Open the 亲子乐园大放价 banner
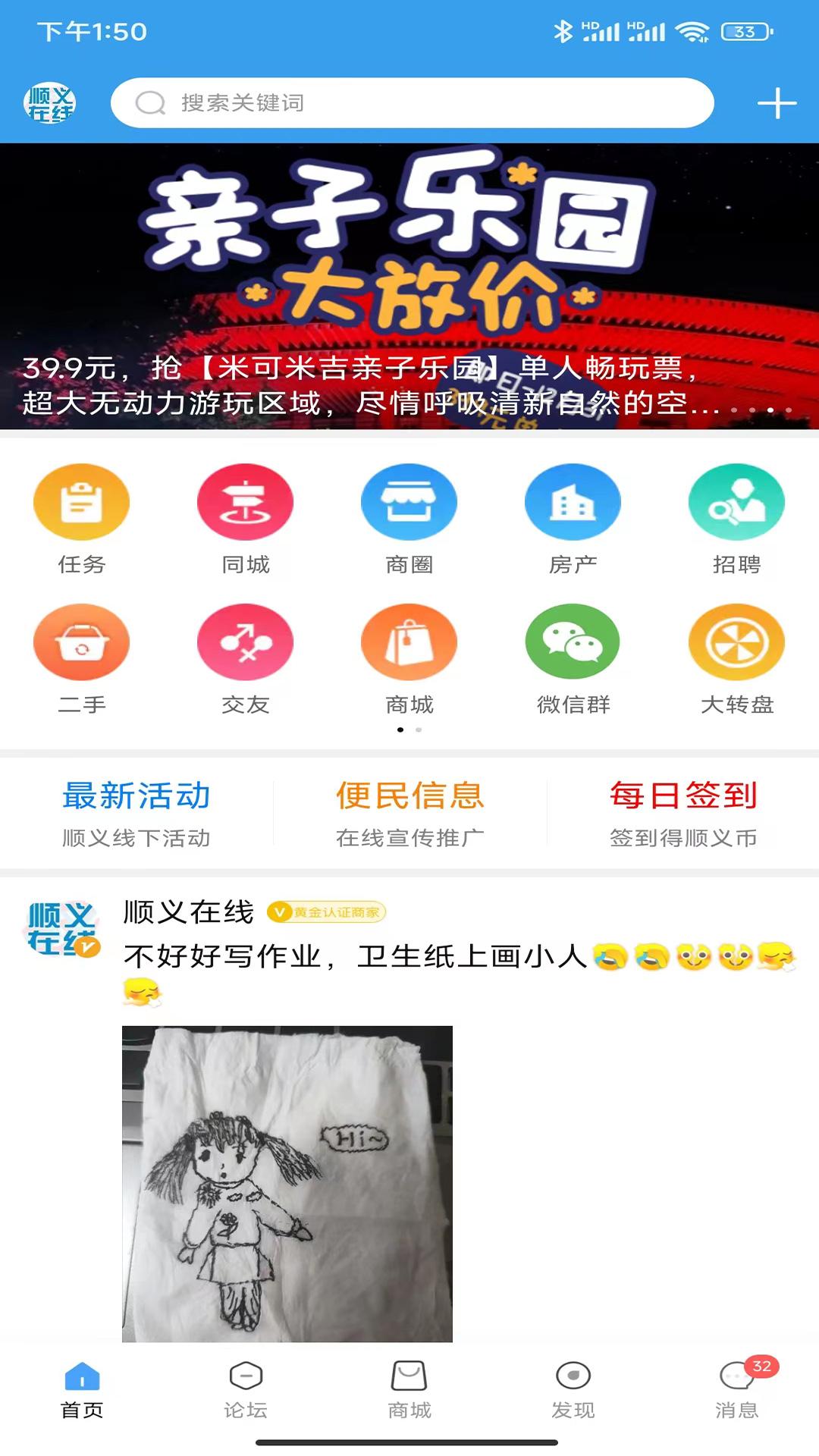The height and width of the screenshot is (1456, 819). tap(409, 287)
